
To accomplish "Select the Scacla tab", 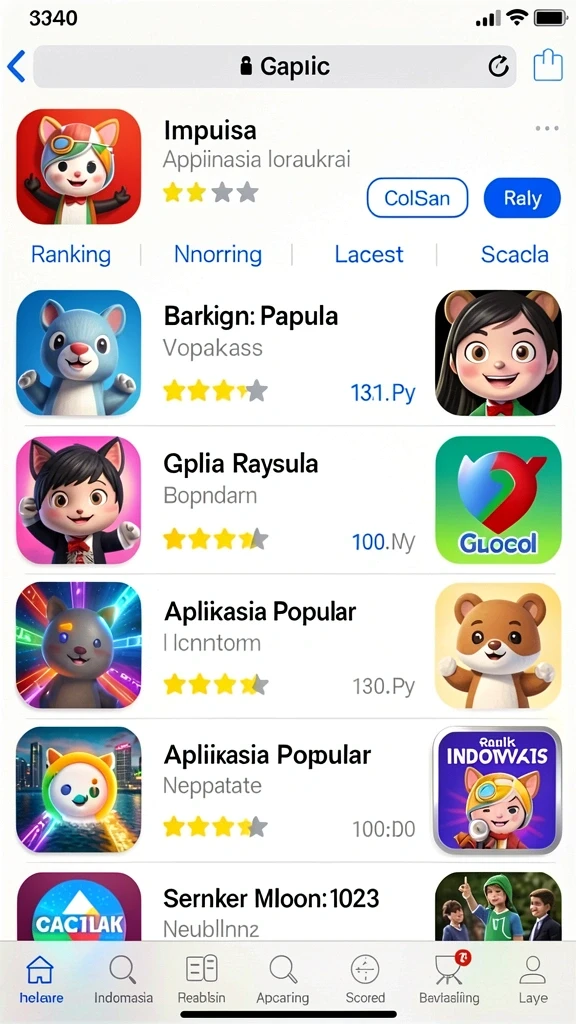I will point(515,254).
